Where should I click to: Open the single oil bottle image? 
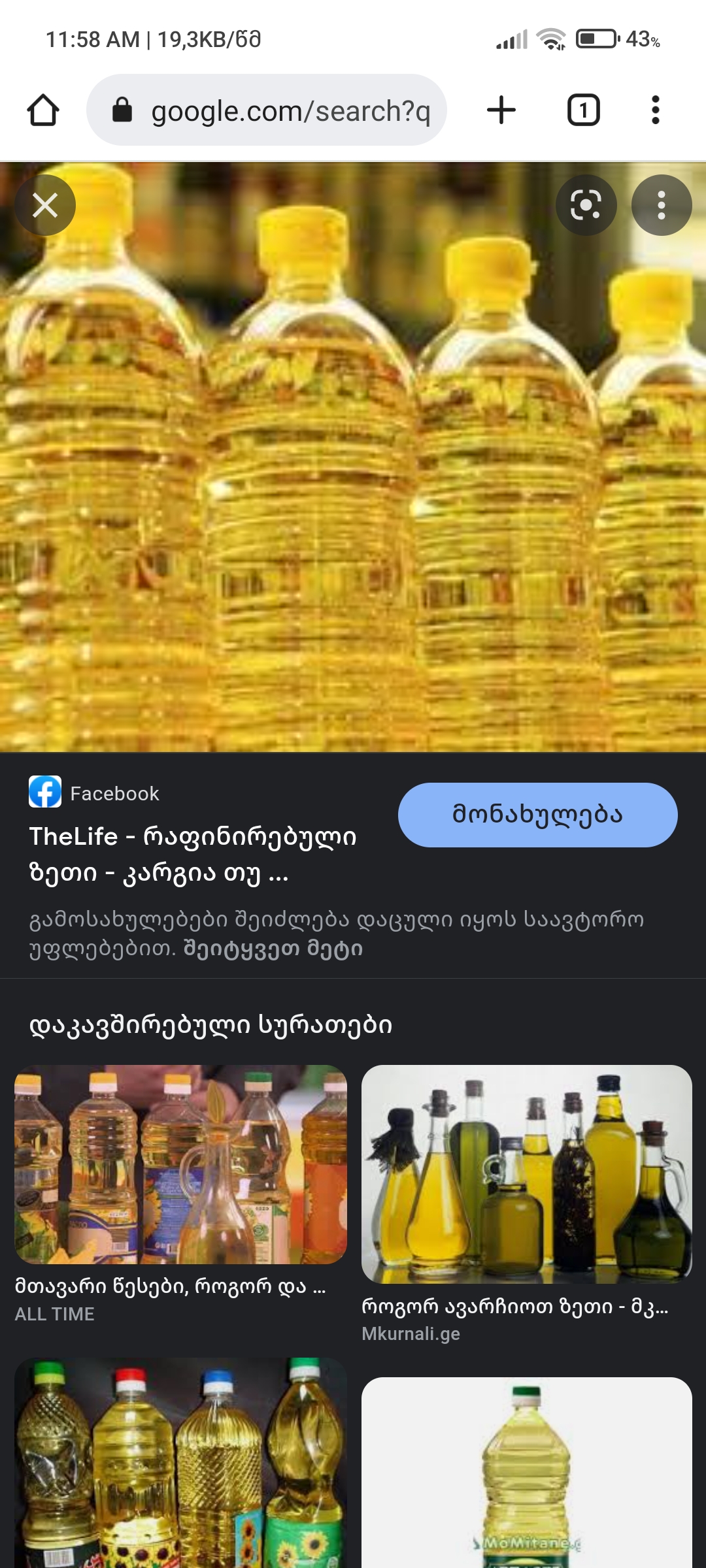click(x=526, y=1473)
